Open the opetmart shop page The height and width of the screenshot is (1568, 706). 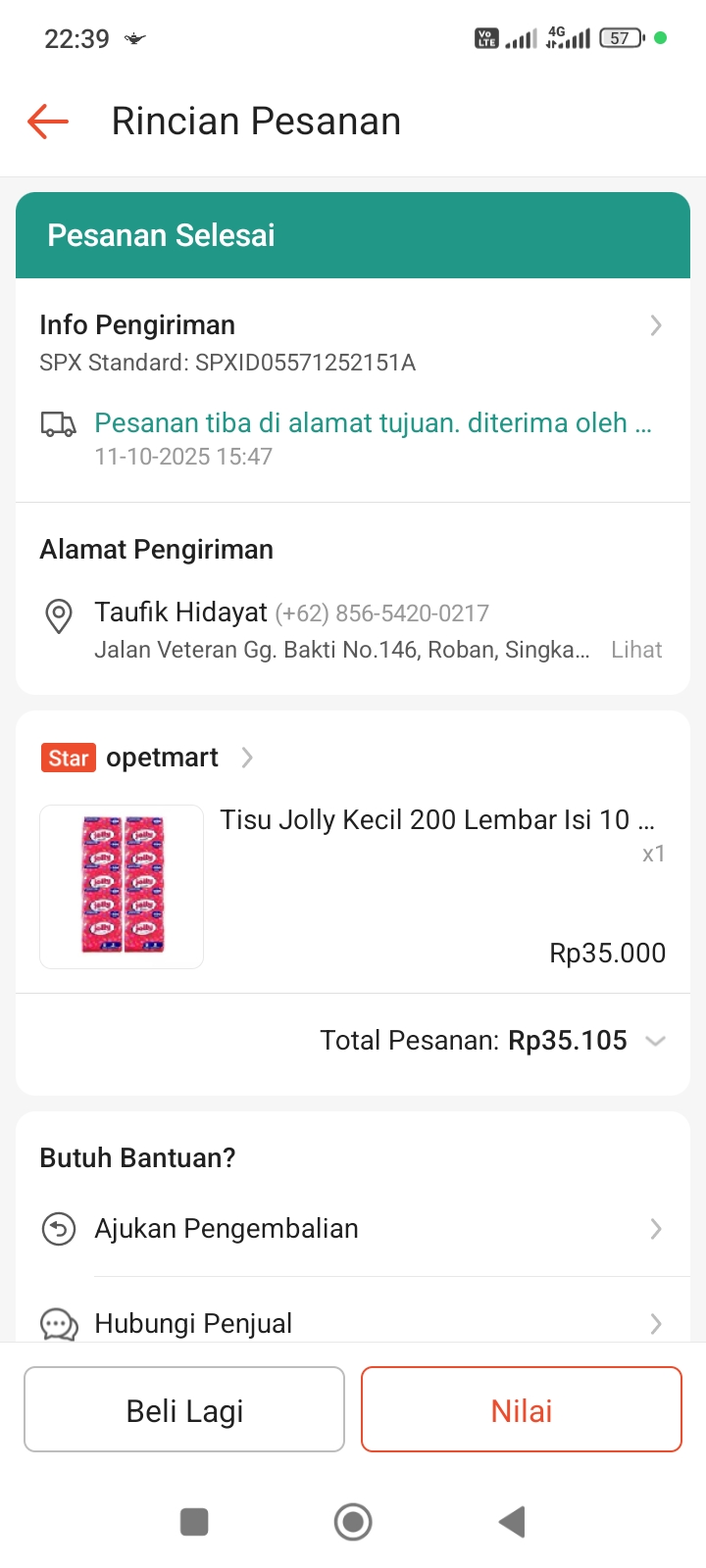163,758
